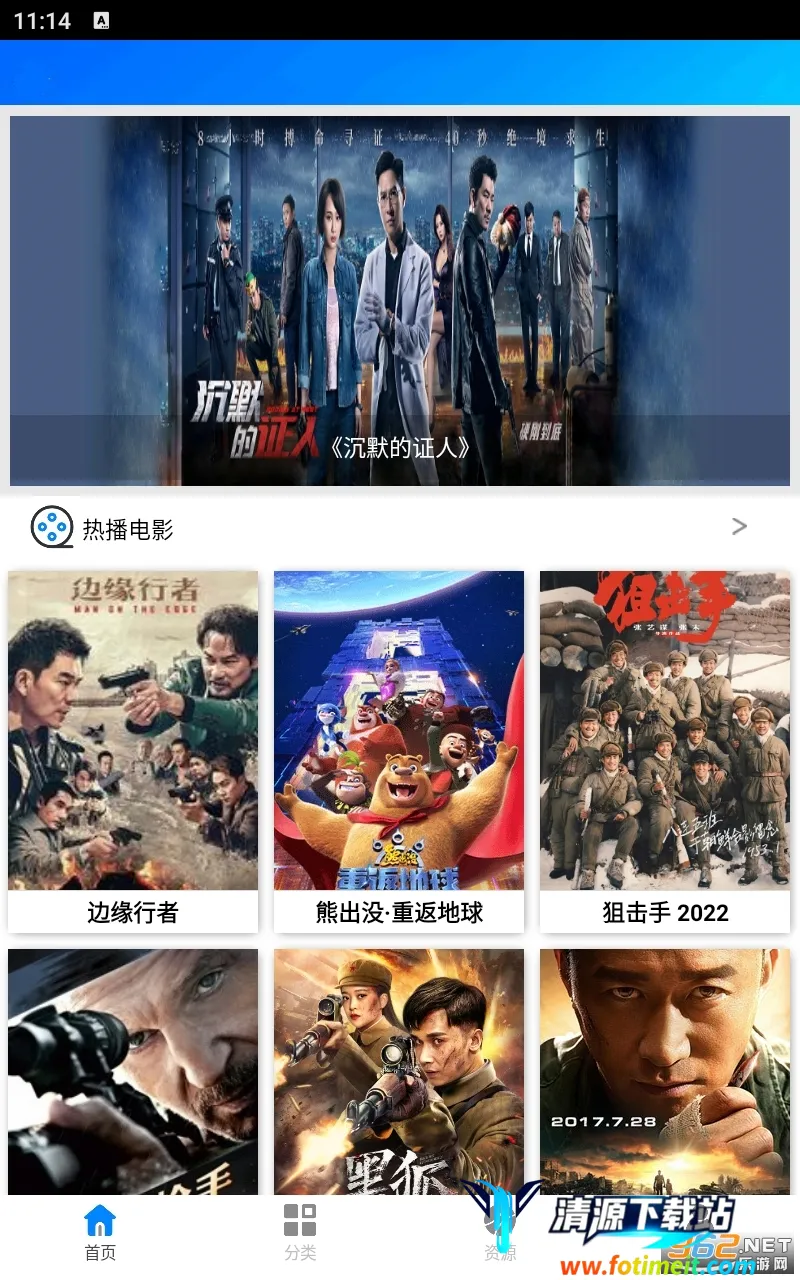Viewport: 800px width, 1280px height.
Task: Expand the 热播电影 section arrow
Action: click(x=739, y=526)
